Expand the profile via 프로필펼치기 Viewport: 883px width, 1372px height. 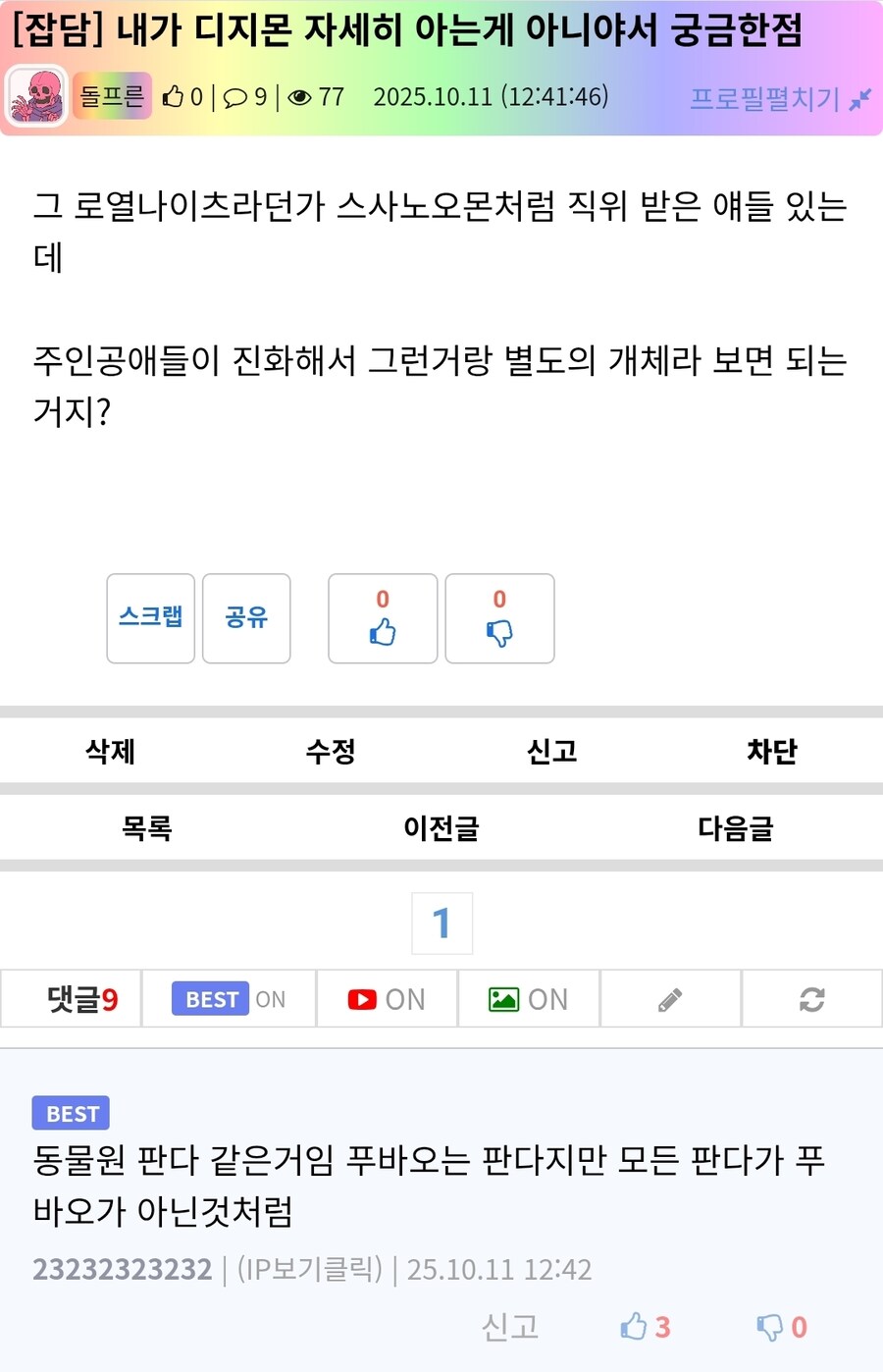pos(779,98)
